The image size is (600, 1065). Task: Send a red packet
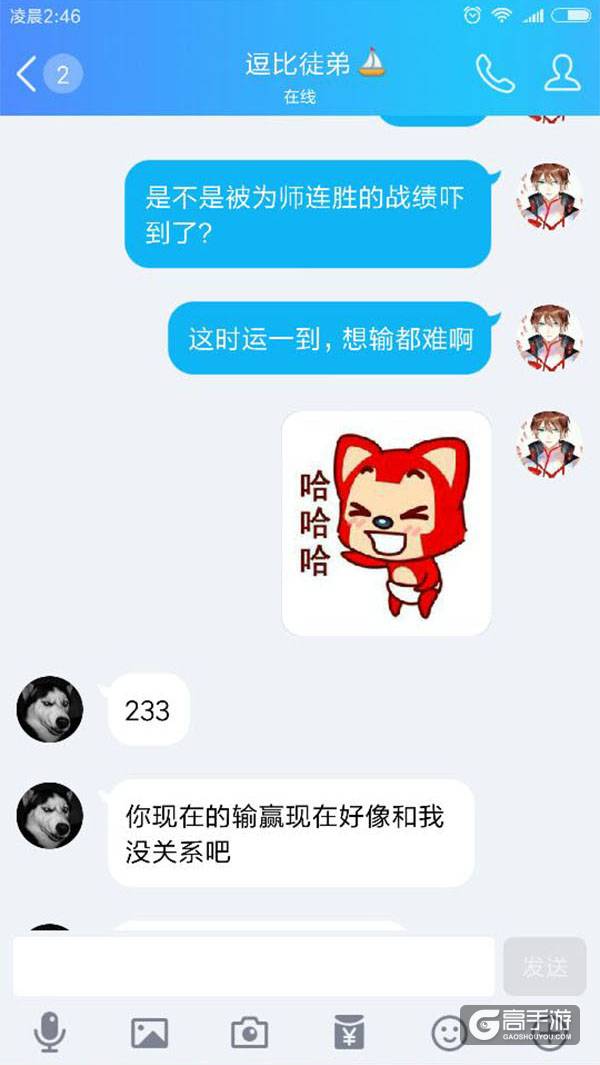349,1031
